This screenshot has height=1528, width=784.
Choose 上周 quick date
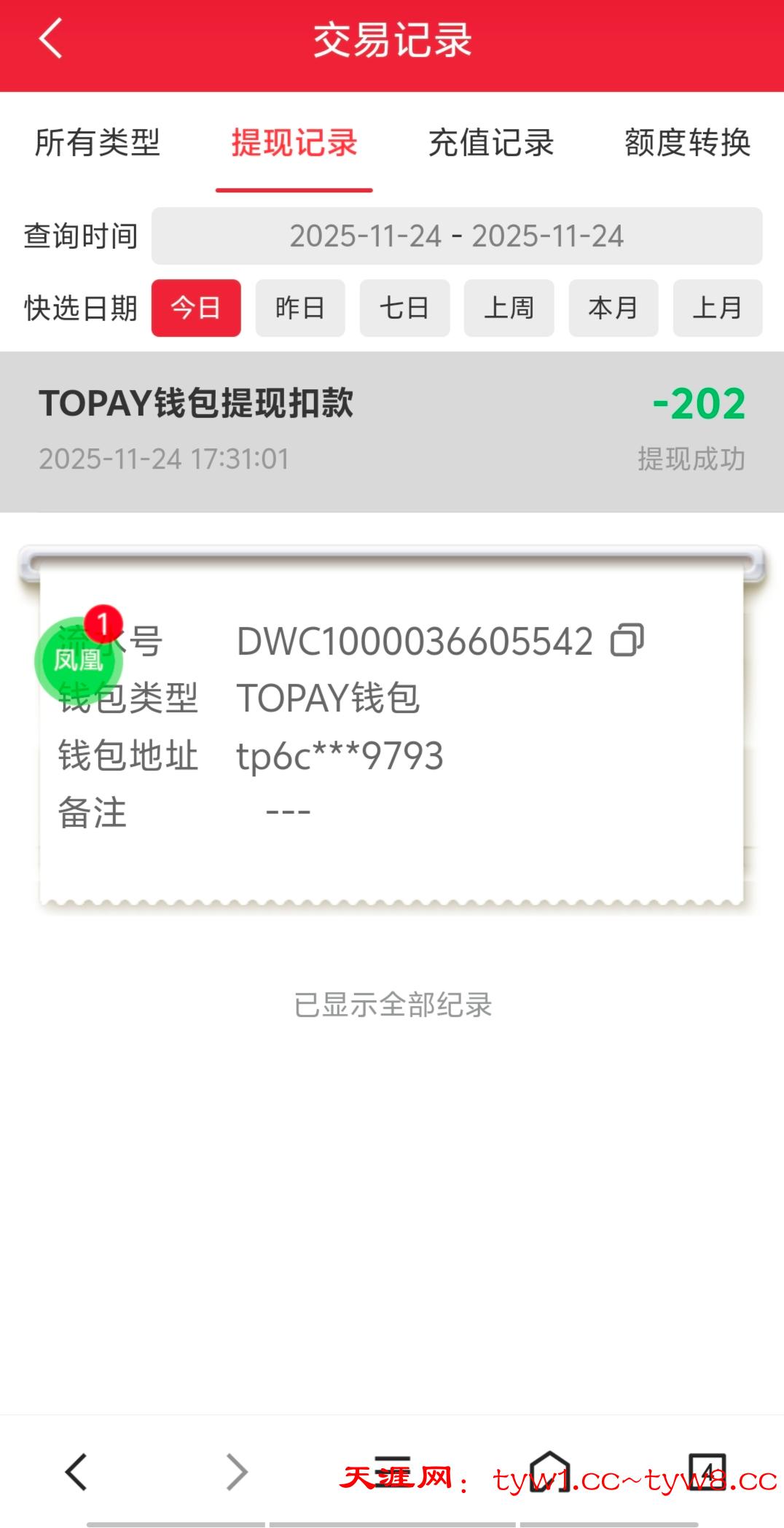pos(509,308)
